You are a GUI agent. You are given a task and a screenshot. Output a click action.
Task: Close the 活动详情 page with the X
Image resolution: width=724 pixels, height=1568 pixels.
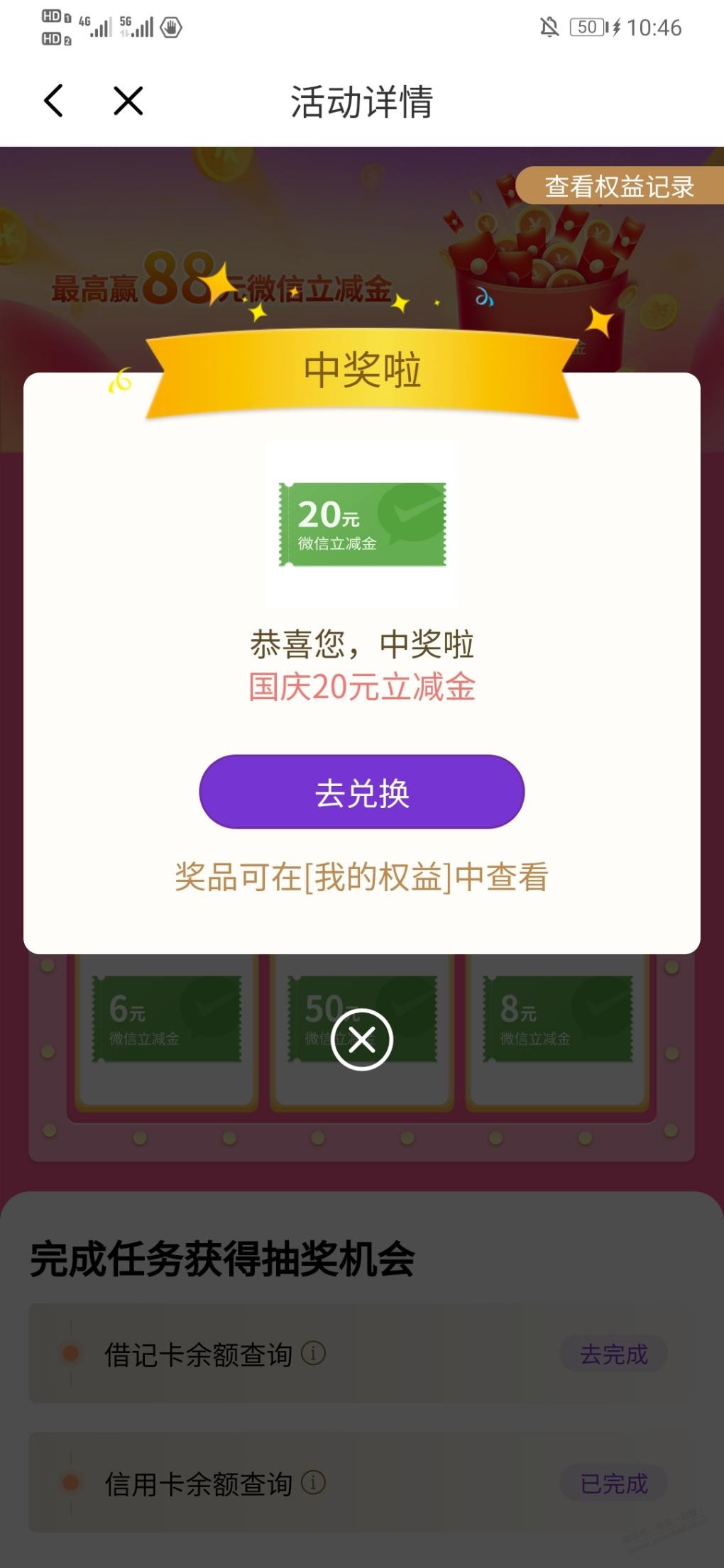pos(128,101)
